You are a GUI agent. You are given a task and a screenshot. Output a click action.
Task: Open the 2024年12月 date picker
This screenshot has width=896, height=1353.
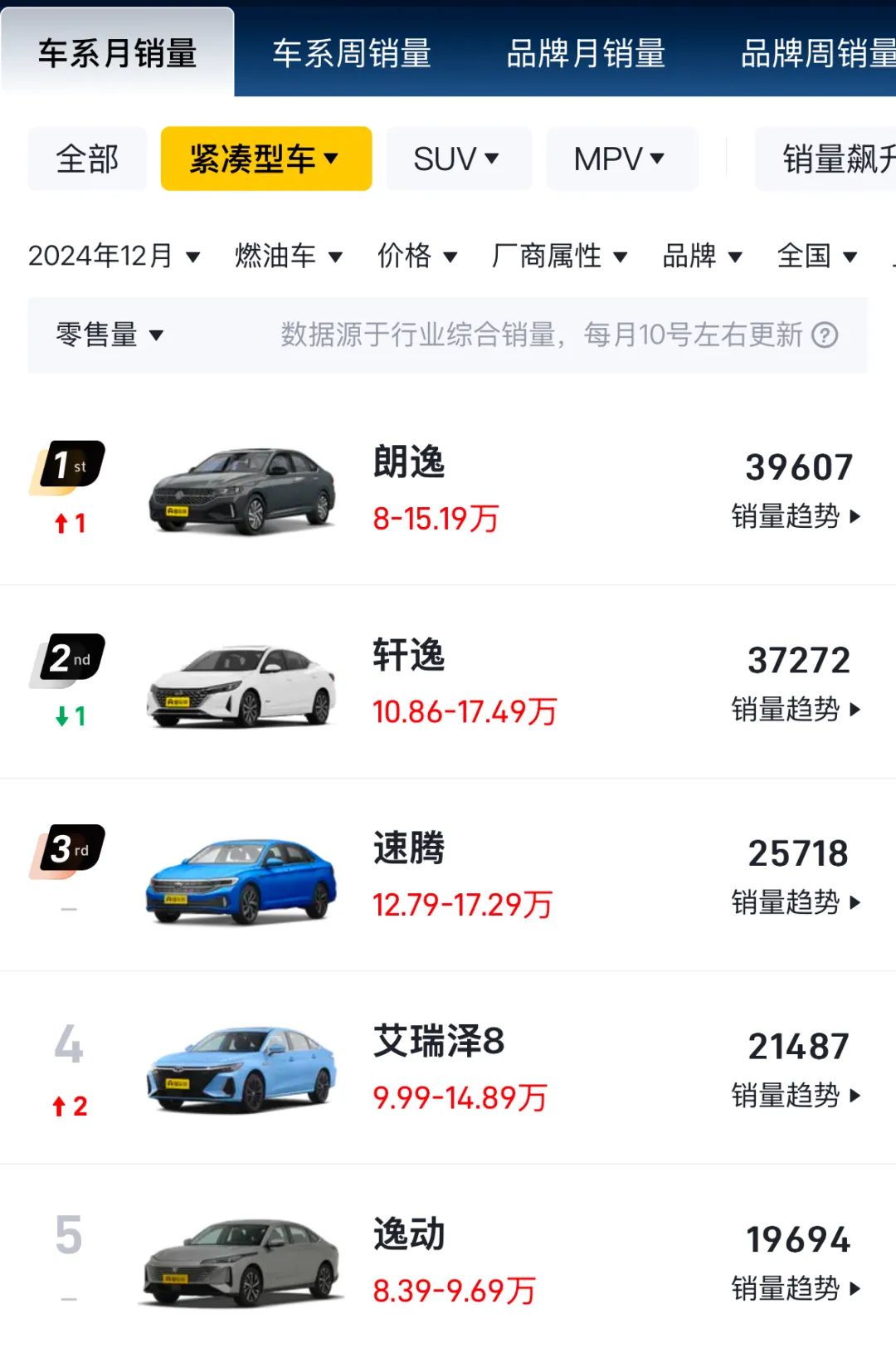pyautogui.click(x=114, y=256)
